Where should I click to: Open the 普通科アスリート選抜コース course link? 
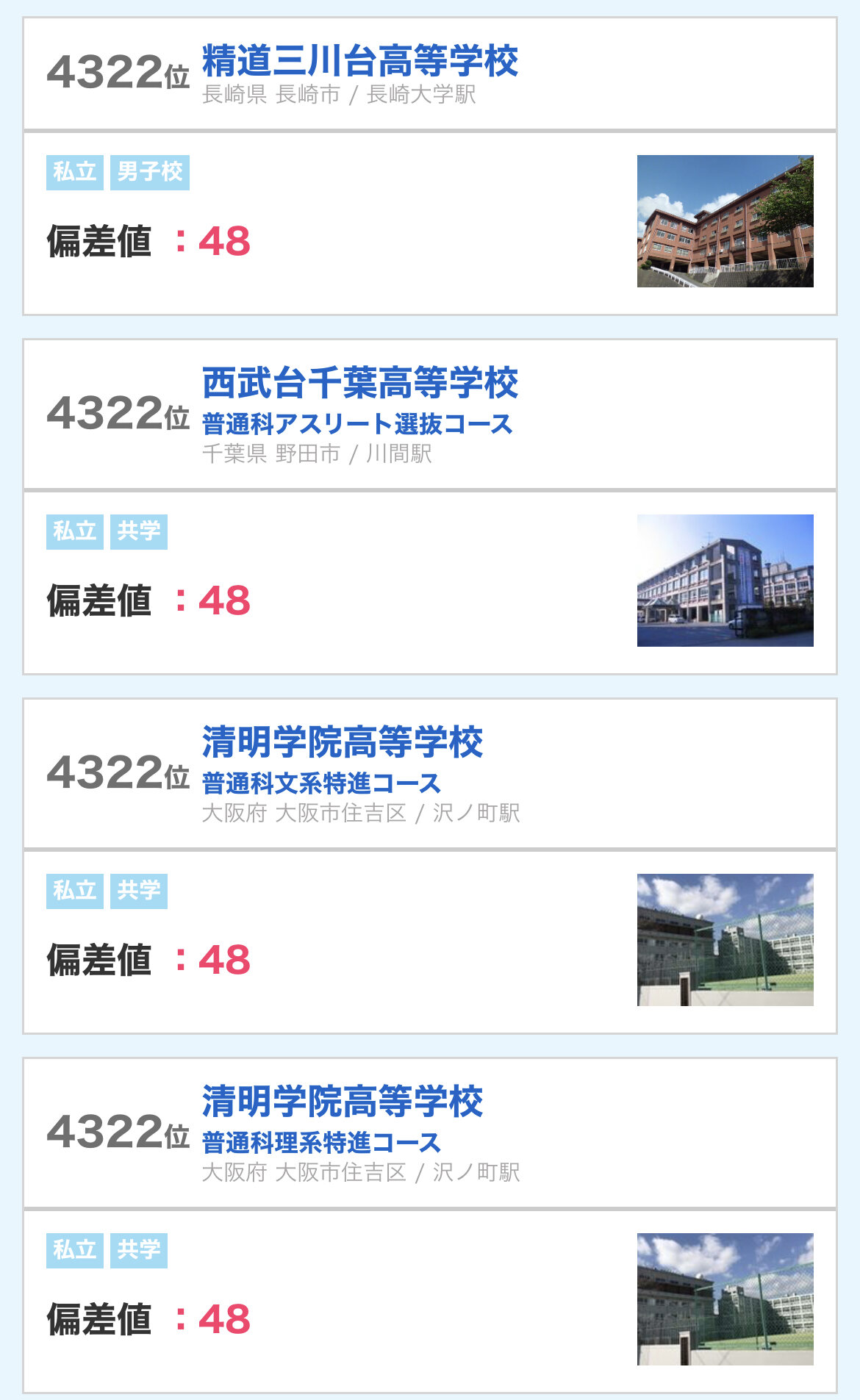[357, 424]
